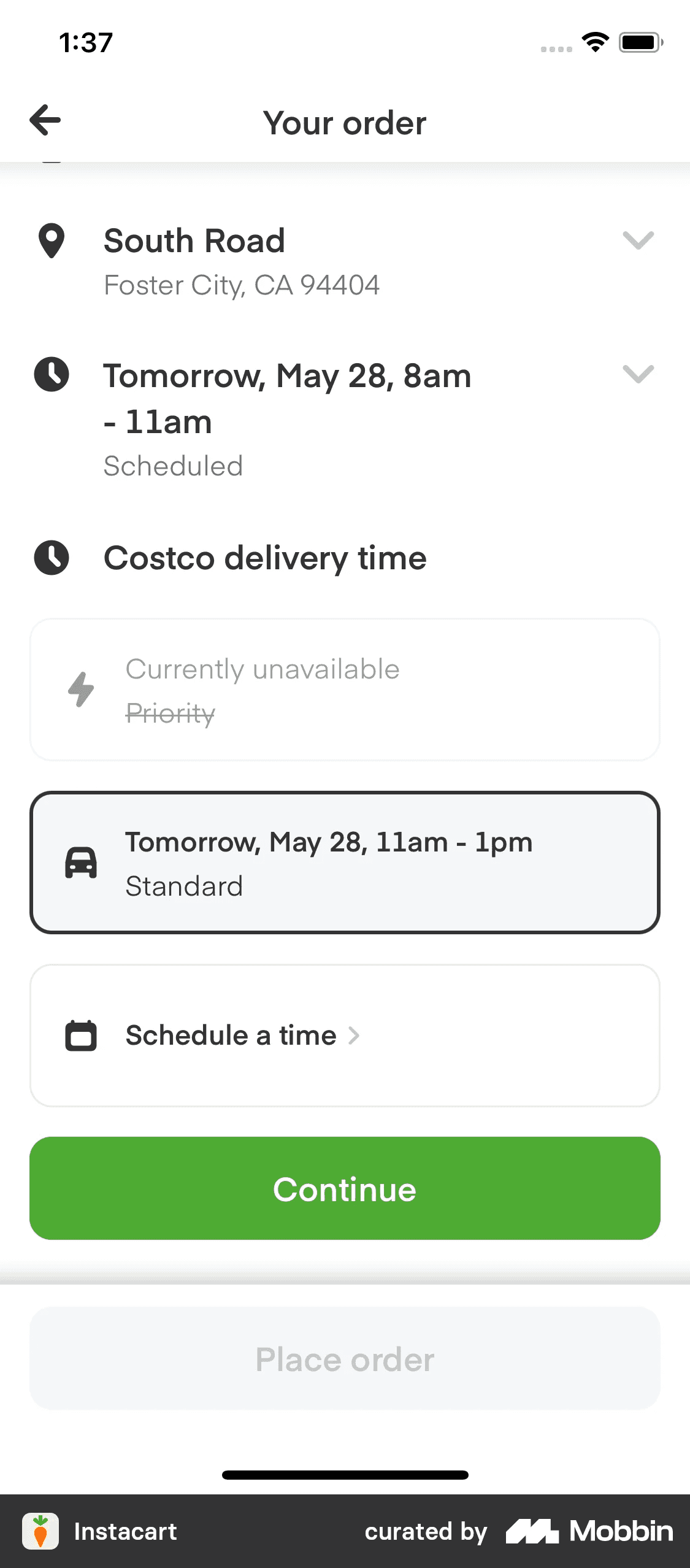The width and height of the screenshot is (690, 1568).
Task: Go back from Your order
Action: (x=45, y=120)
